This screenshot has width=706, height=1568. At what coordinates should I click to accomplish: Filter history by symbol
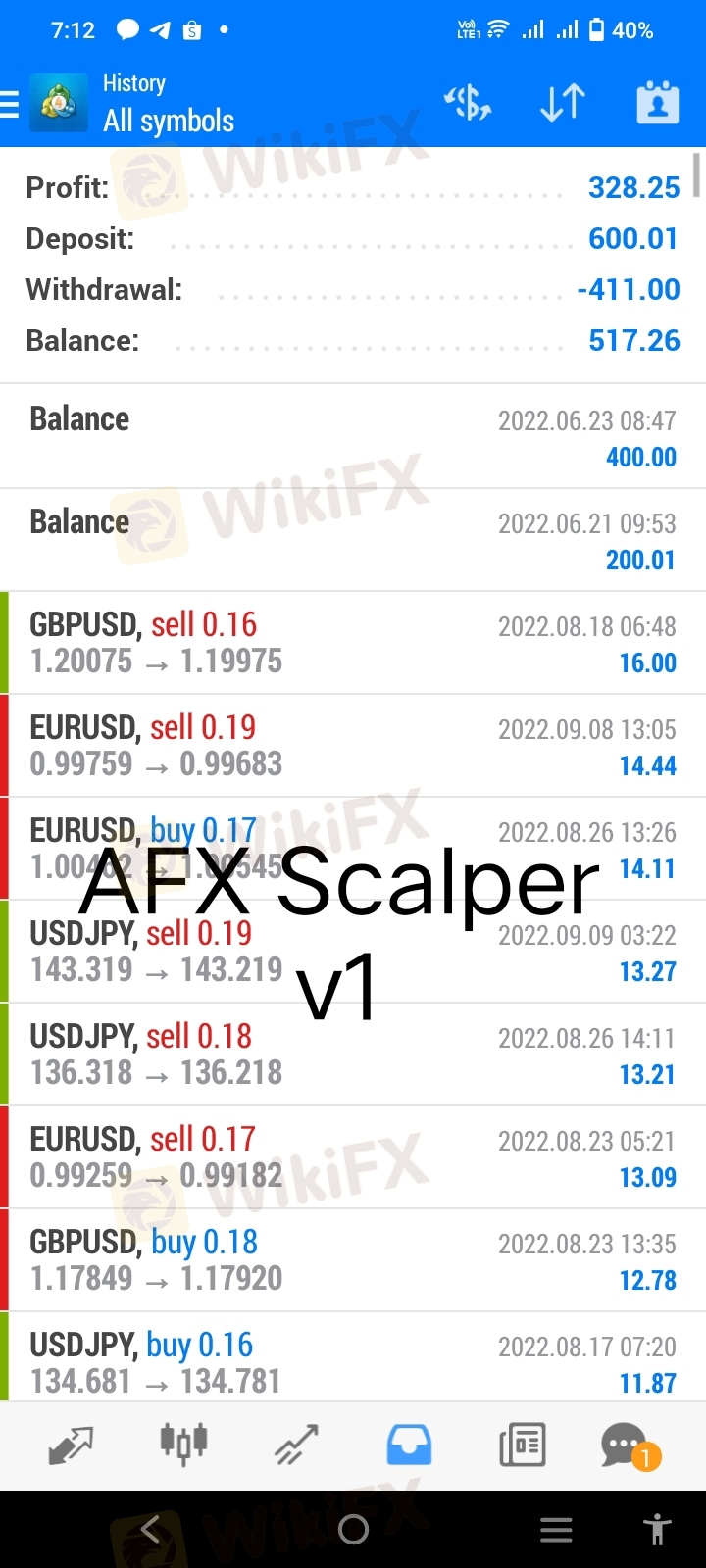point(468,103)
